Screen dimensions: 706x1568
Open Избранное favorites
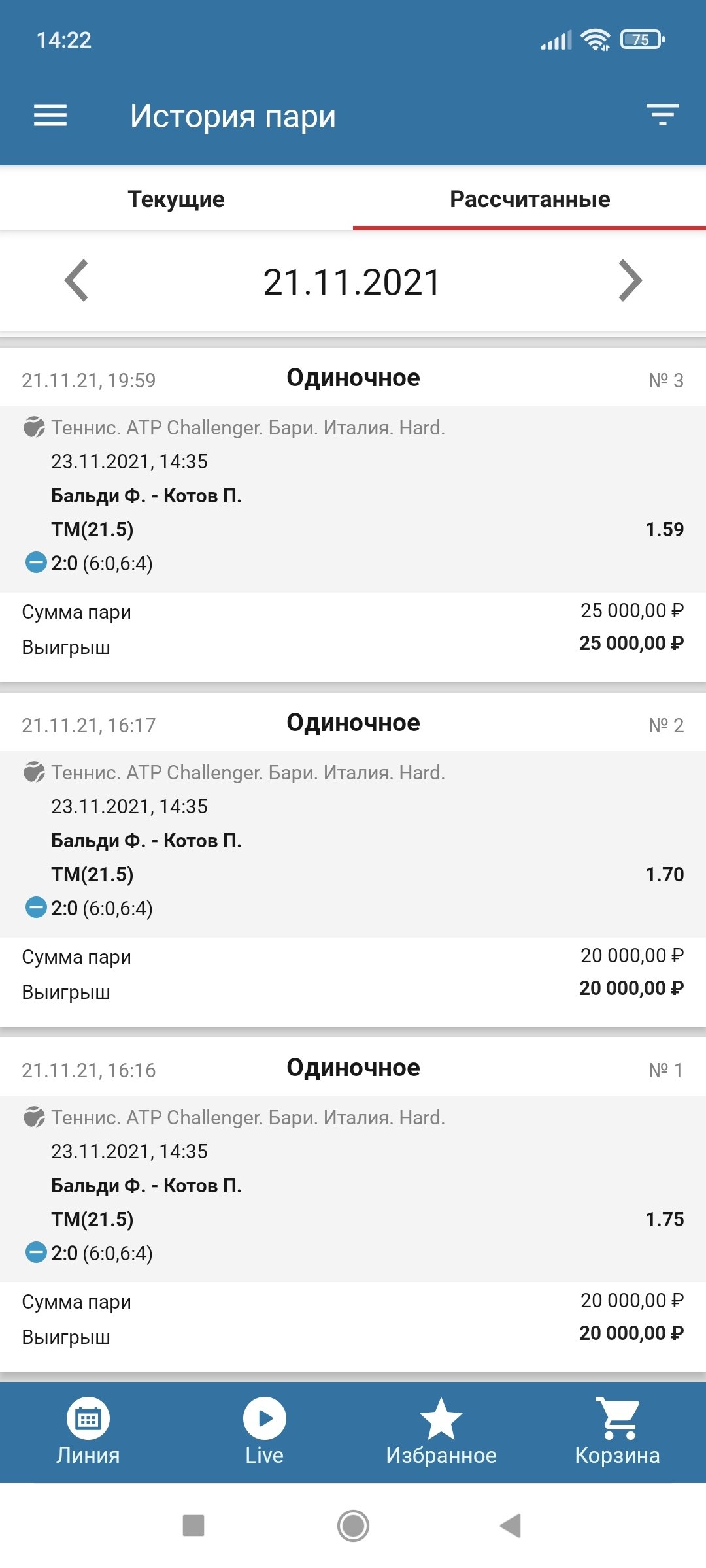441,1431
